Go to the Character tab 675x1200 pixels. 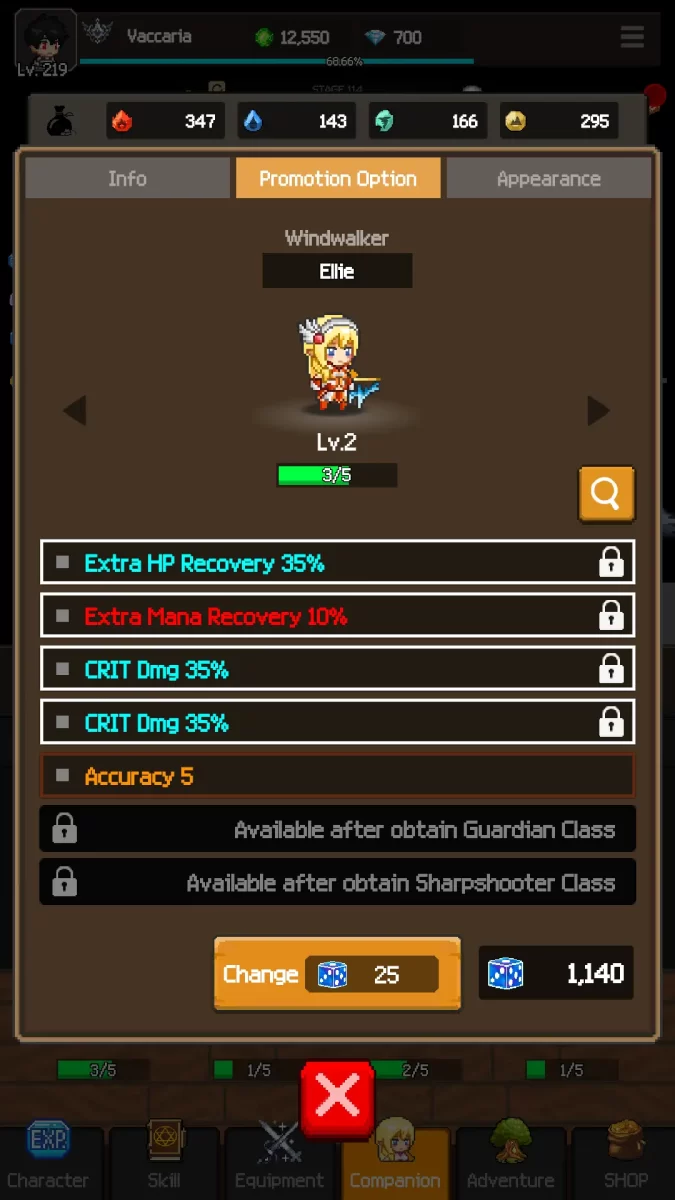click(x=48, y=1160)
